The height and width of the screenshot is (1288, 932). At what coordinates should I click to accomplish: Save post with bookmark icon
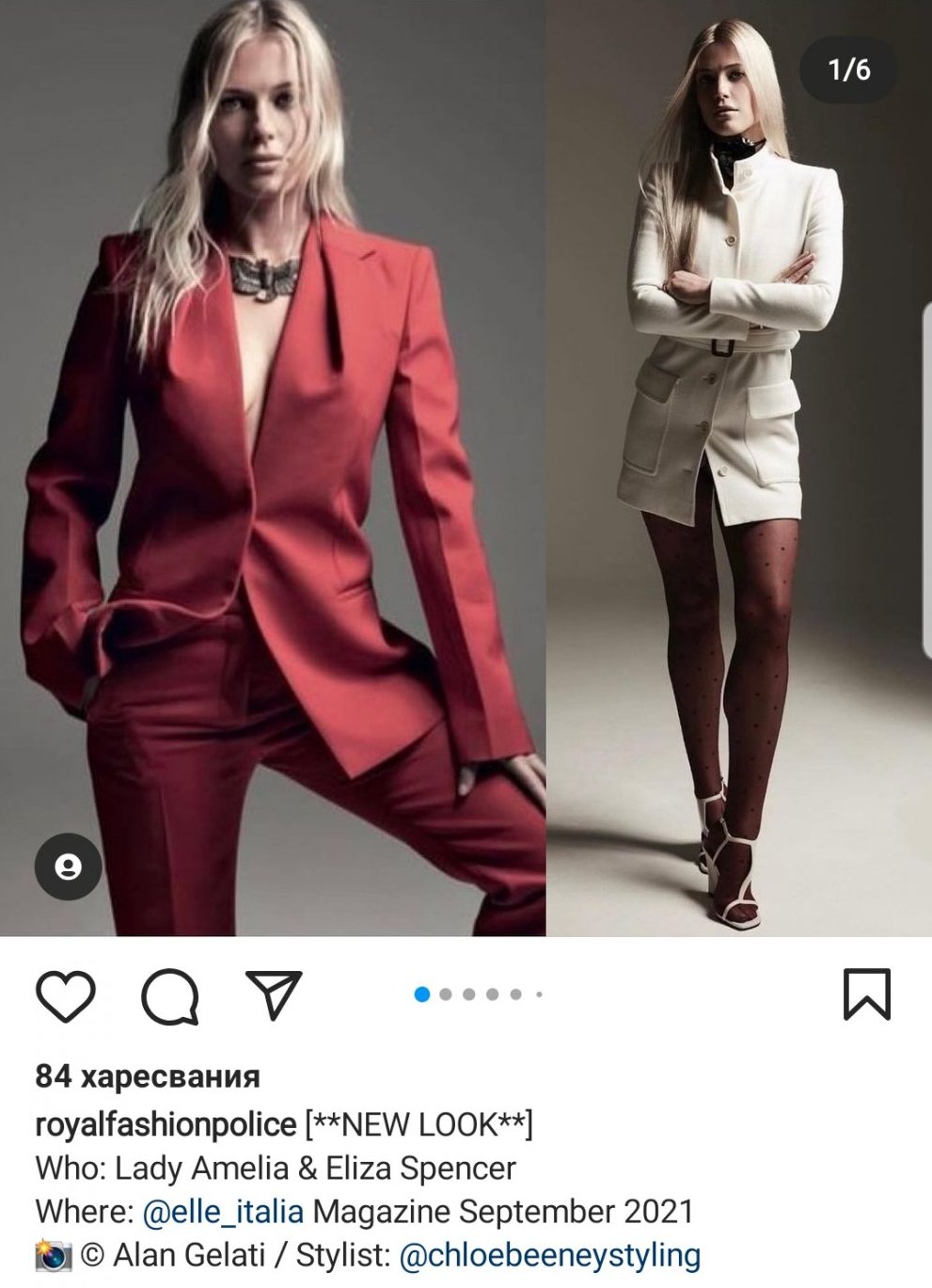pos(866,994)
